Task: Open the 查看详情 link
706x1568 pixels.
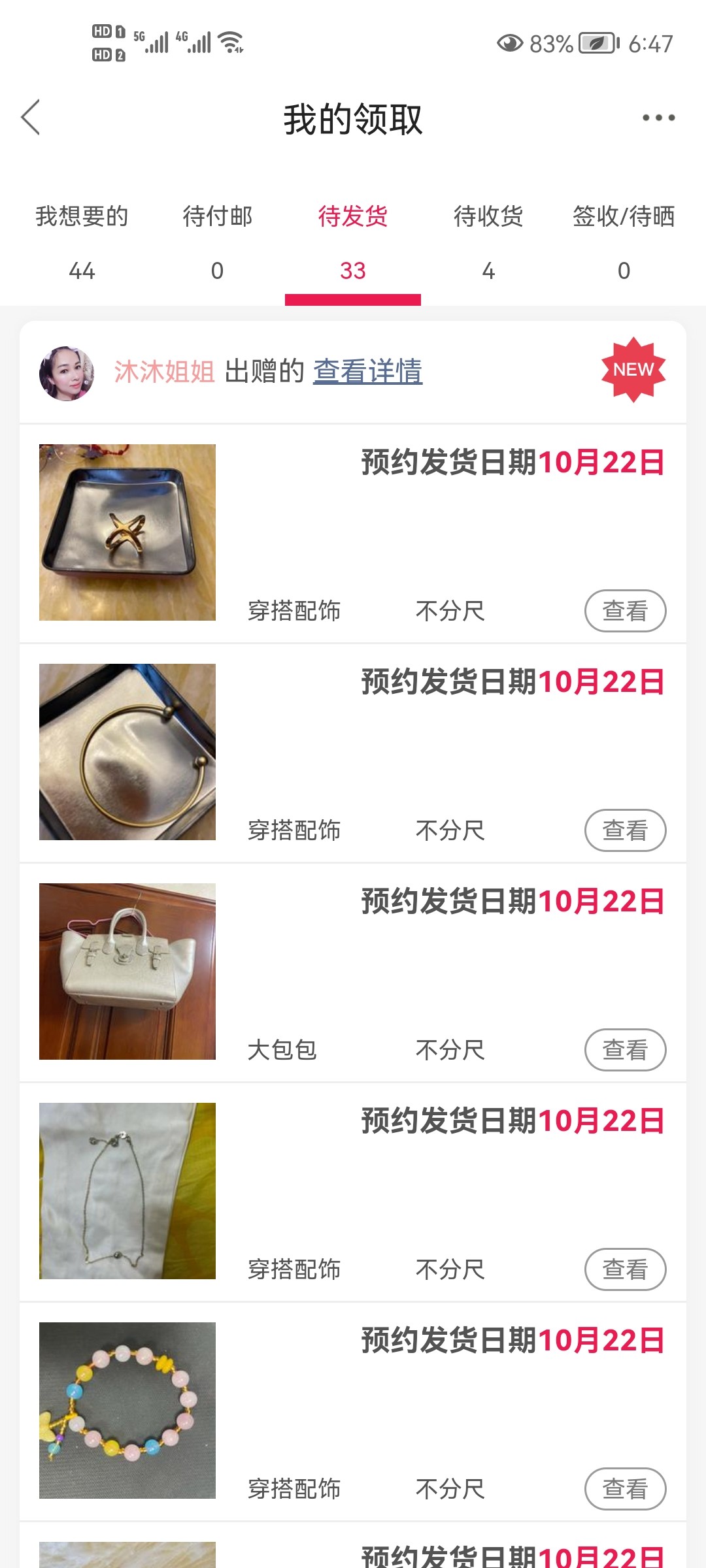Action: click(x=367, y=371)
